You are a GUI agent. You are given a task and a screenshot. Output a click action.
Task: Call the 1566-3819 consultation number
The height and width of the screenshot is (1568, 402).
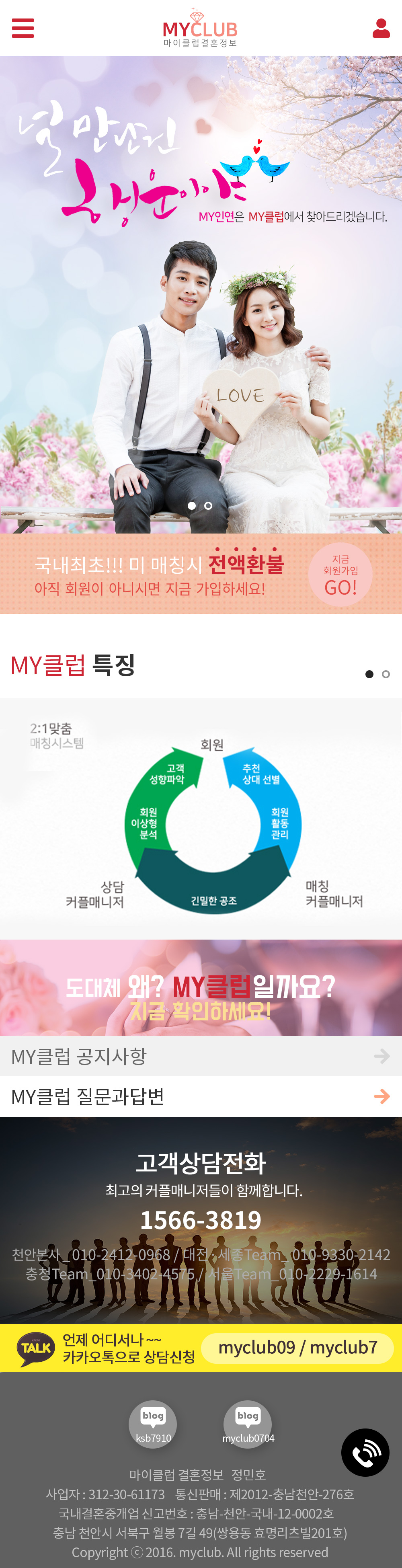point(201,1220)
